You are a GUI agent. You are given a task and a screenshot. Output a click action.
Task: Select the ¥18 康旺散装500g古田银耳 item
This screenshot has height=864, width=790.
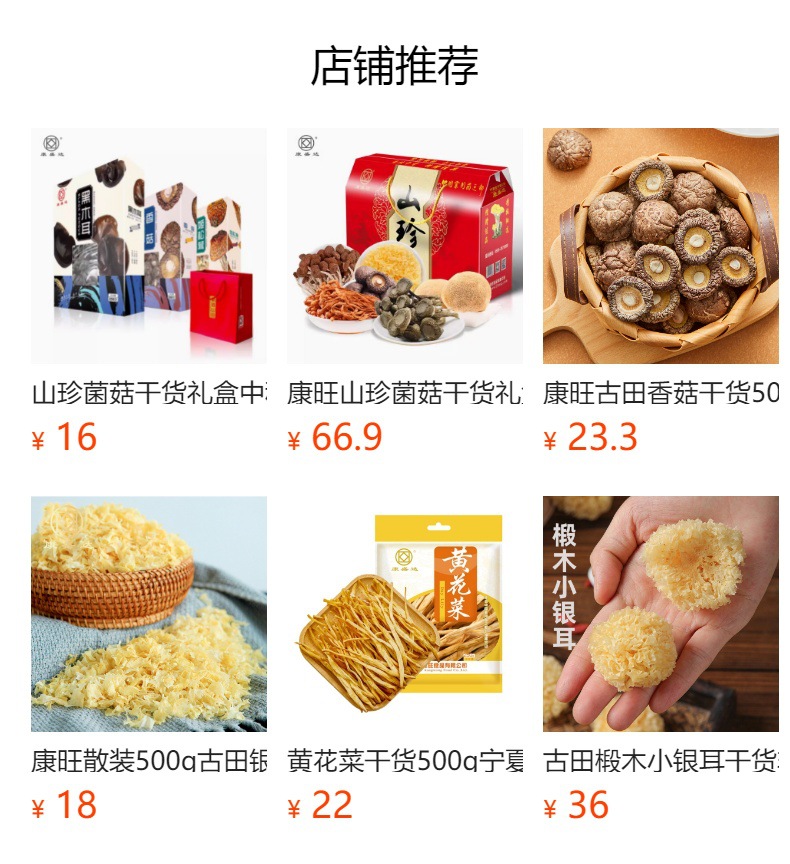click(x=149, y=614)
